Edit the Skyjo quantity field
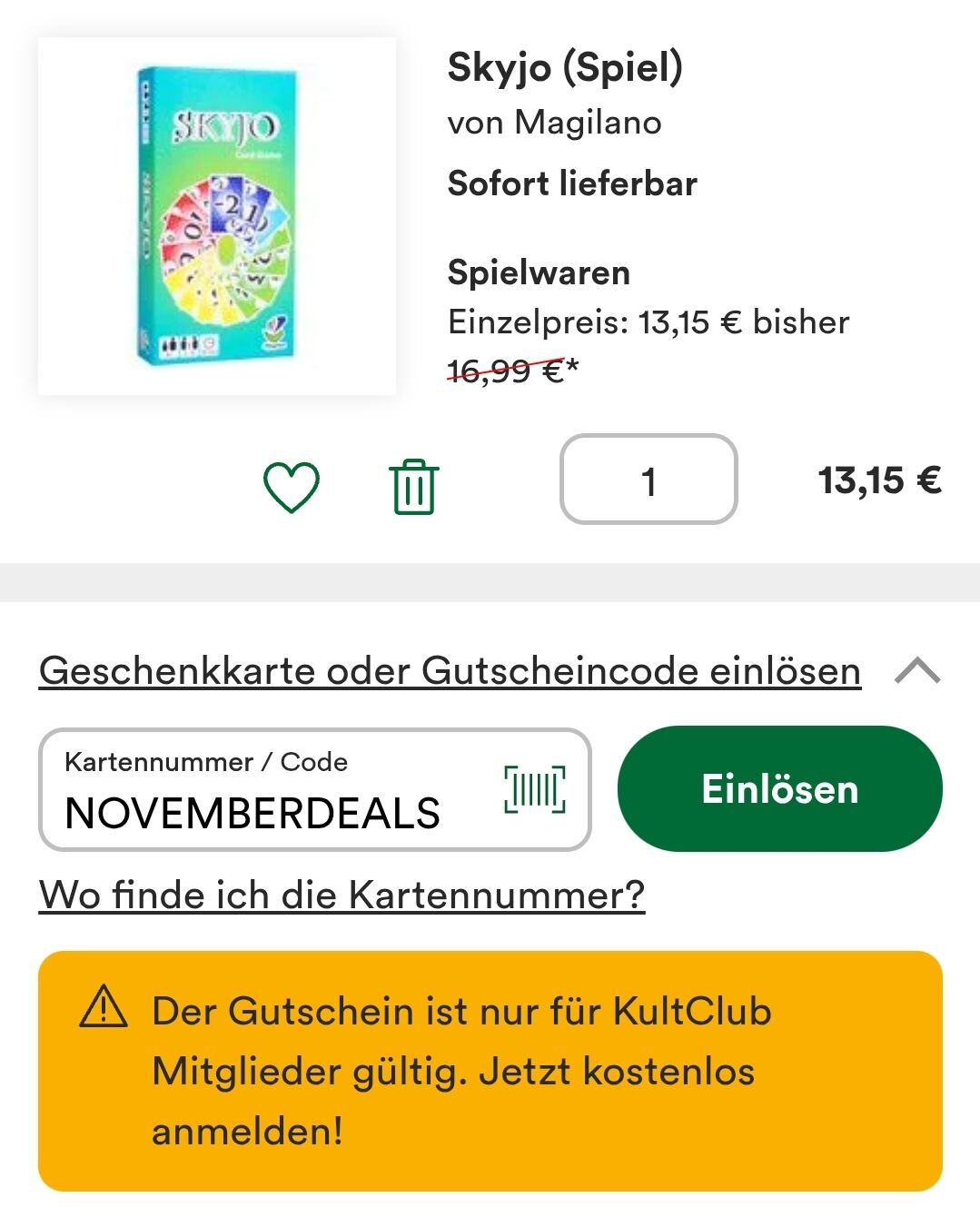 click(648, 480)
